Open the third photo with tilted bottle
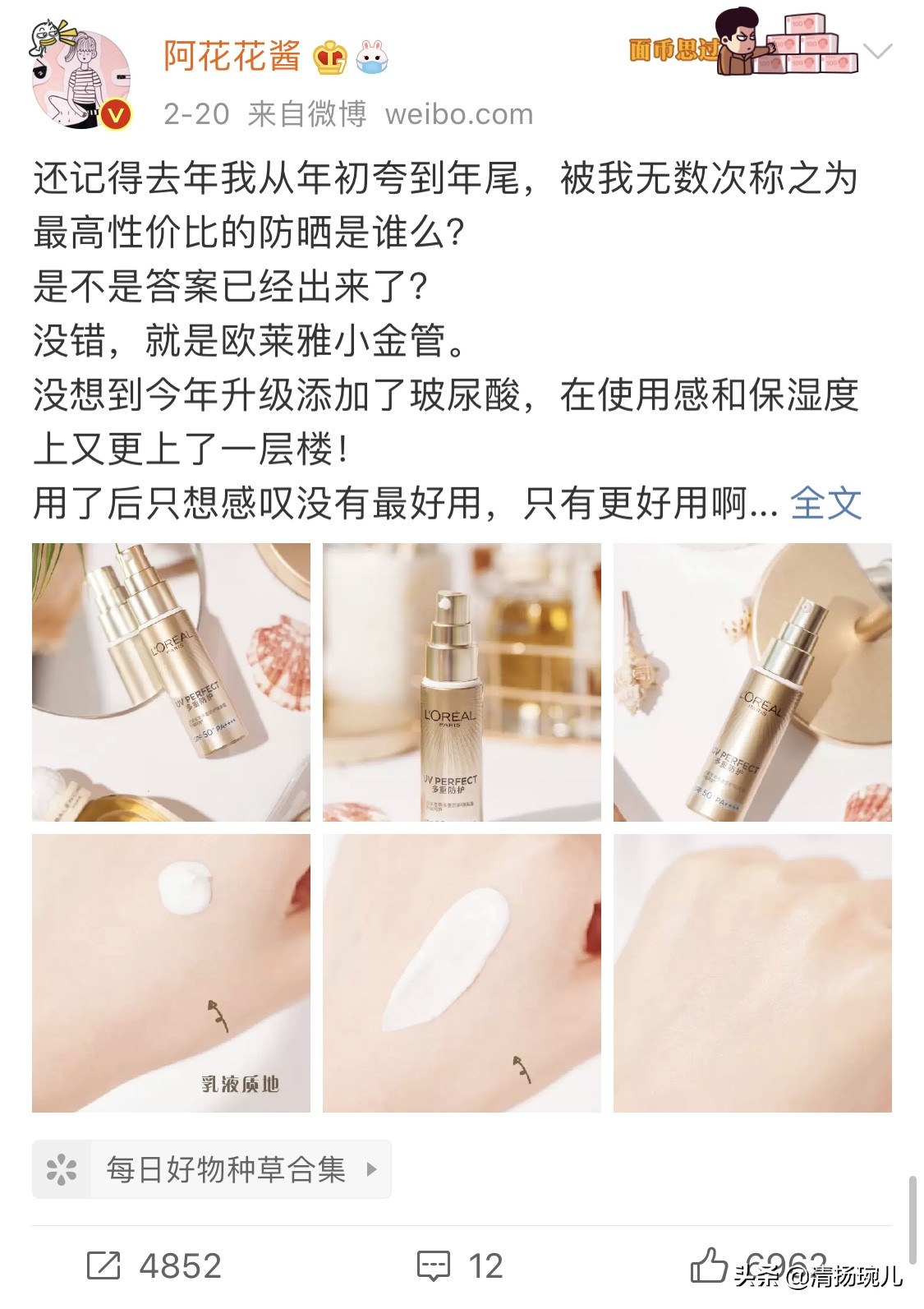924x1309 pixels. [752, 682]
